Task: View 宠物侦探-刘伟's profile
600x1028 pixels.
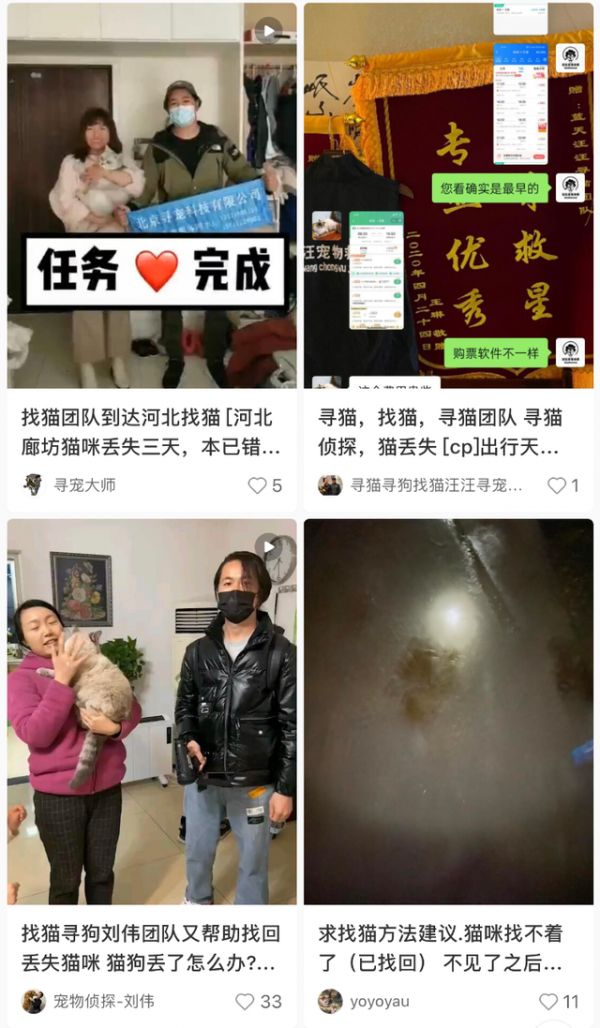Action: coord(88,1001)
